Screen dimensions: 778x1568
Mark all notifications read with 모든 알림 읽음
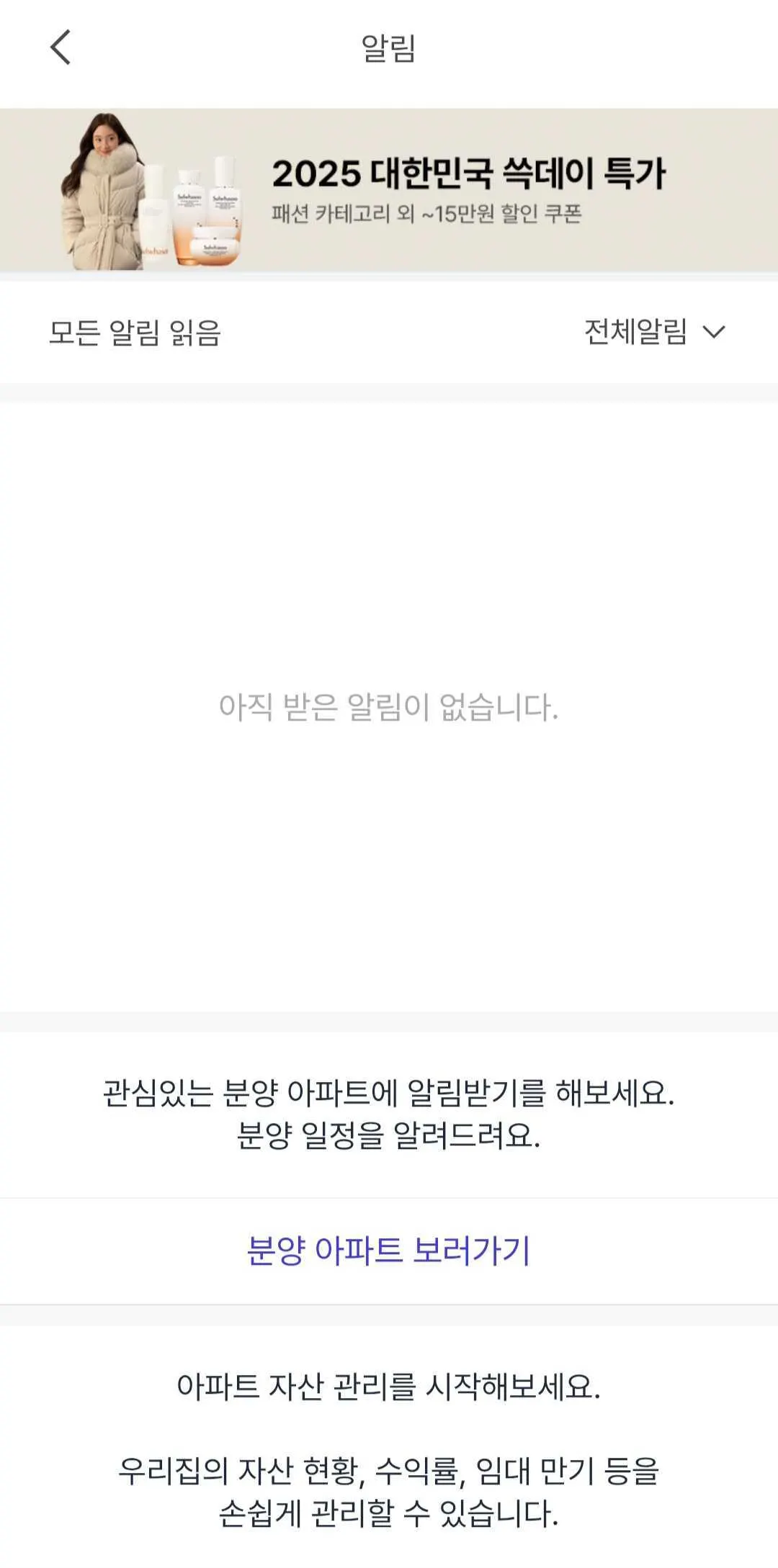click(x=135, y=333)
